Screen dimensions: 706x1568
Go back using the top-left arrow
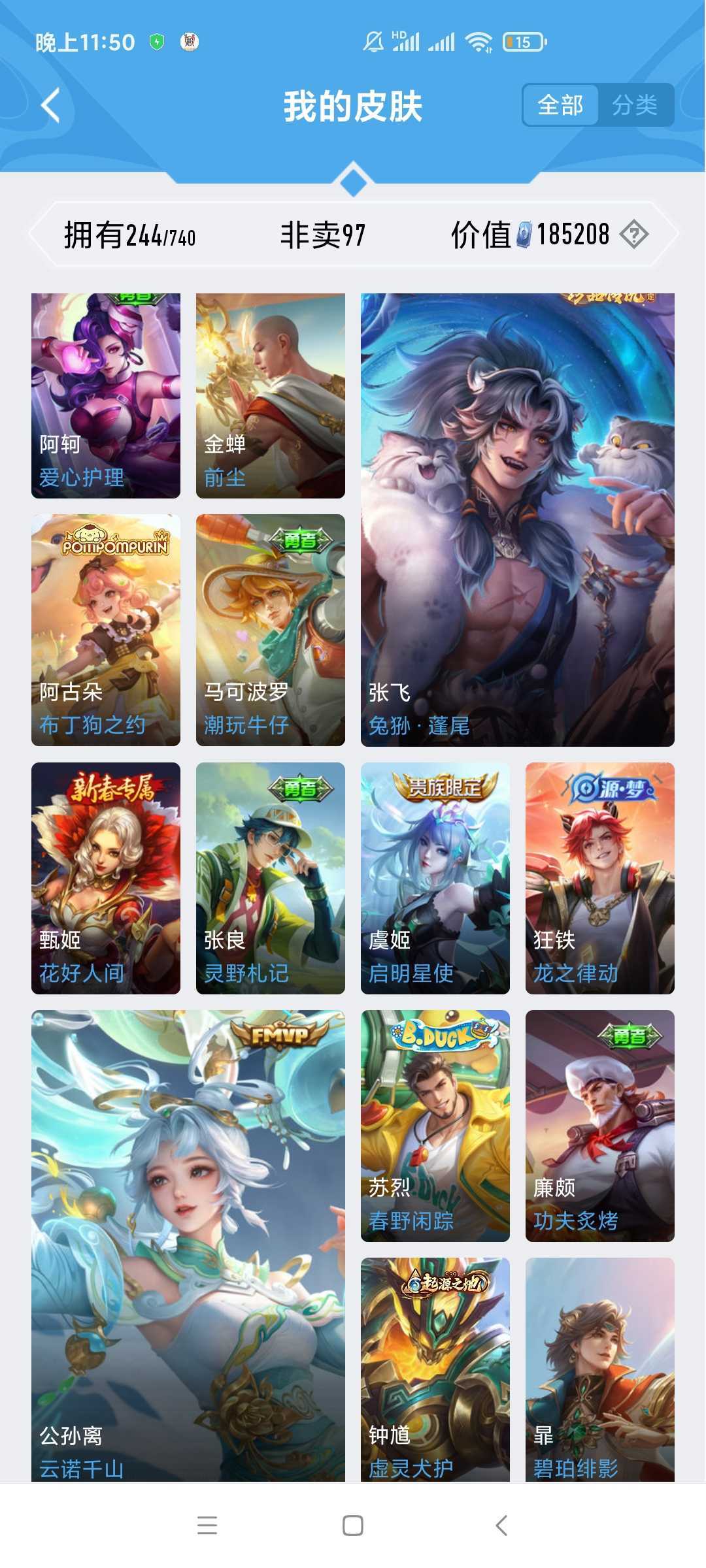[x=51, y=105]
